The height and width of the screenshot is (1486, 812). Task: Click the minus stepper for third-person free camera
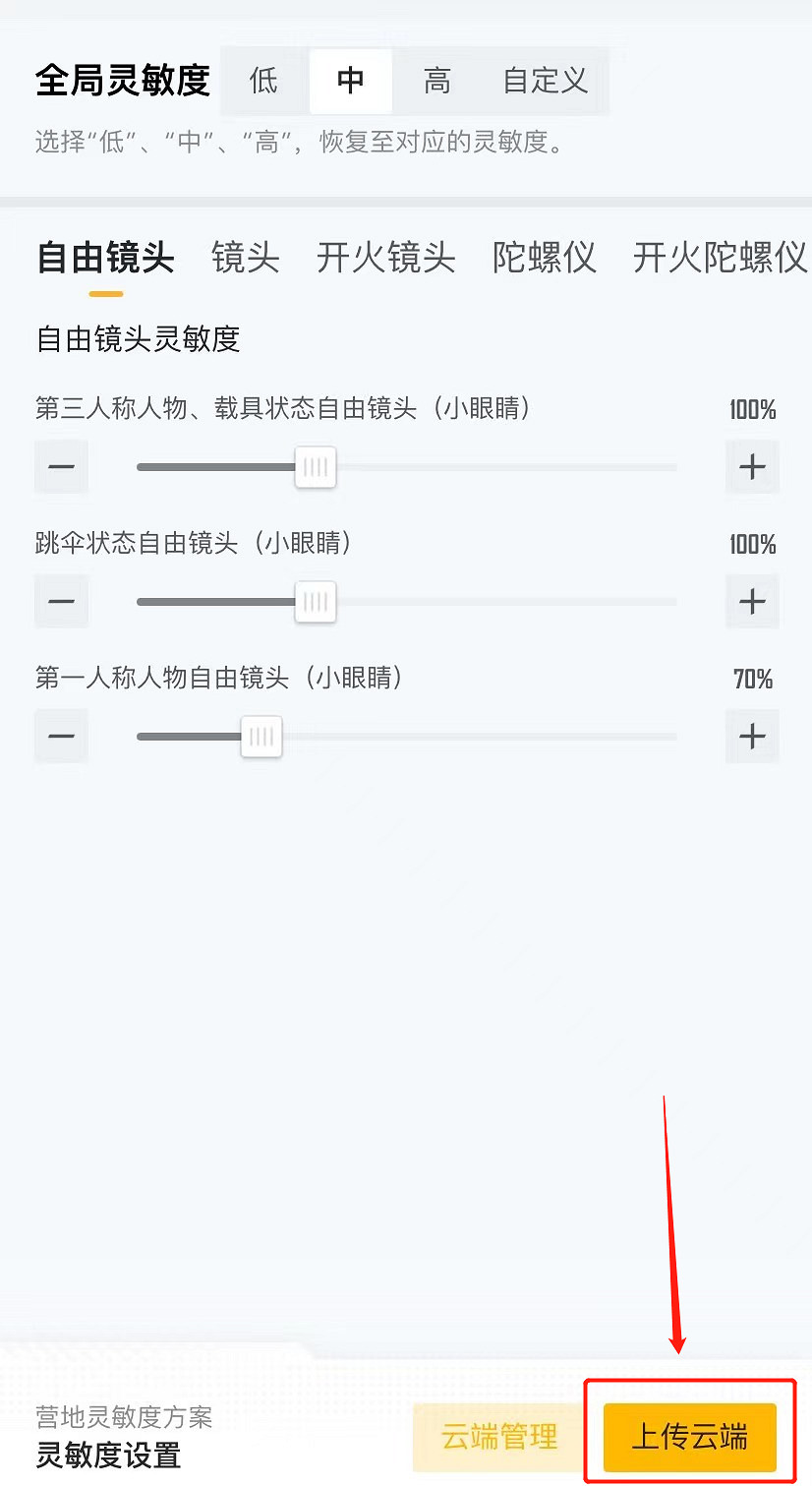pos(61,466)
